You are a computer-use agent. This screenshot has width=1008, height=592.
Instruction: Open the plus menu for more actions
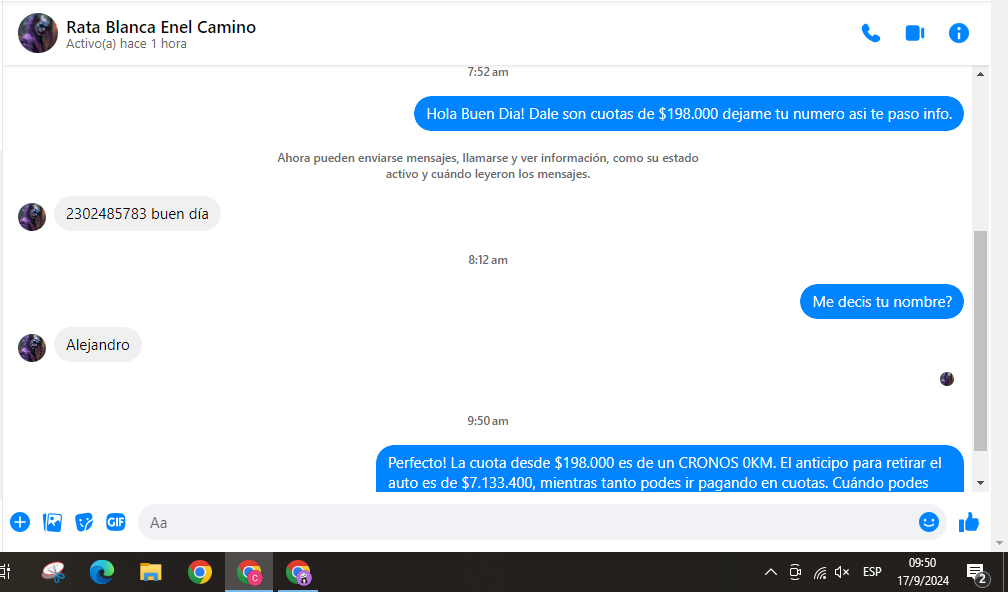(x=20, y=522)
